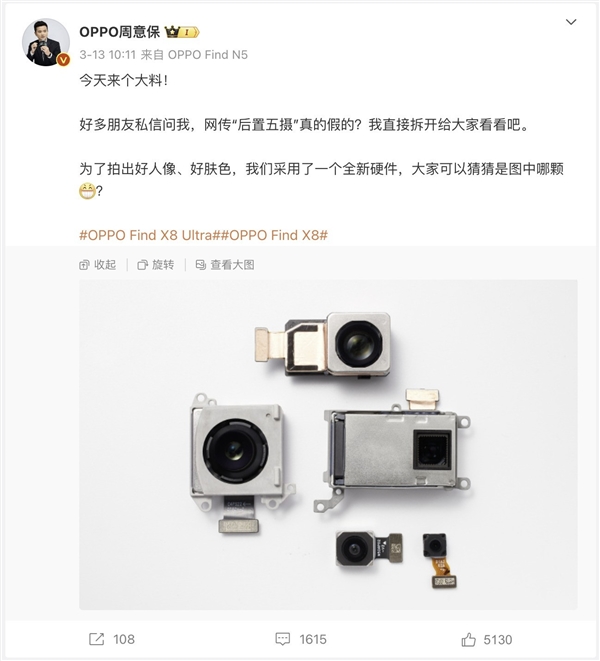Viewport: 600px width, 661px height.
Task: Tap 收起 to collapse the image
Action: pos(97,264)
